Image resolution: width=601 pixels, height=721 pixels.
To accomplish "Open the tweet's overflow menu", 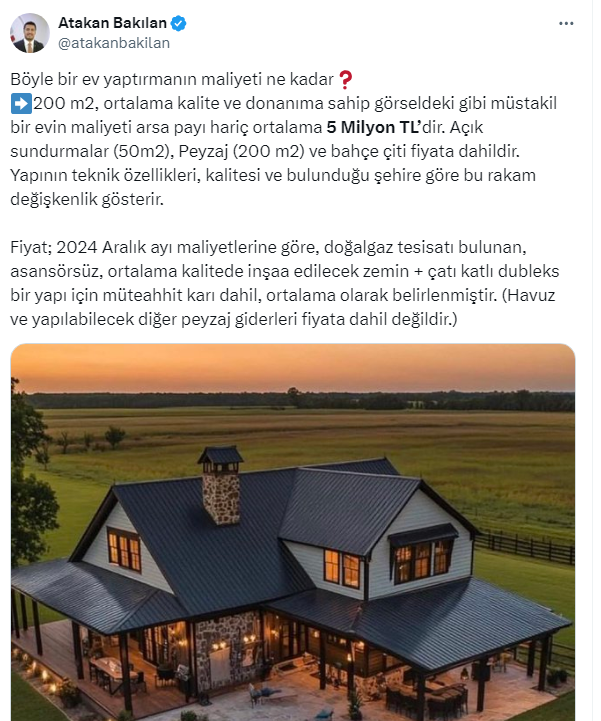I will pos(567,22).
